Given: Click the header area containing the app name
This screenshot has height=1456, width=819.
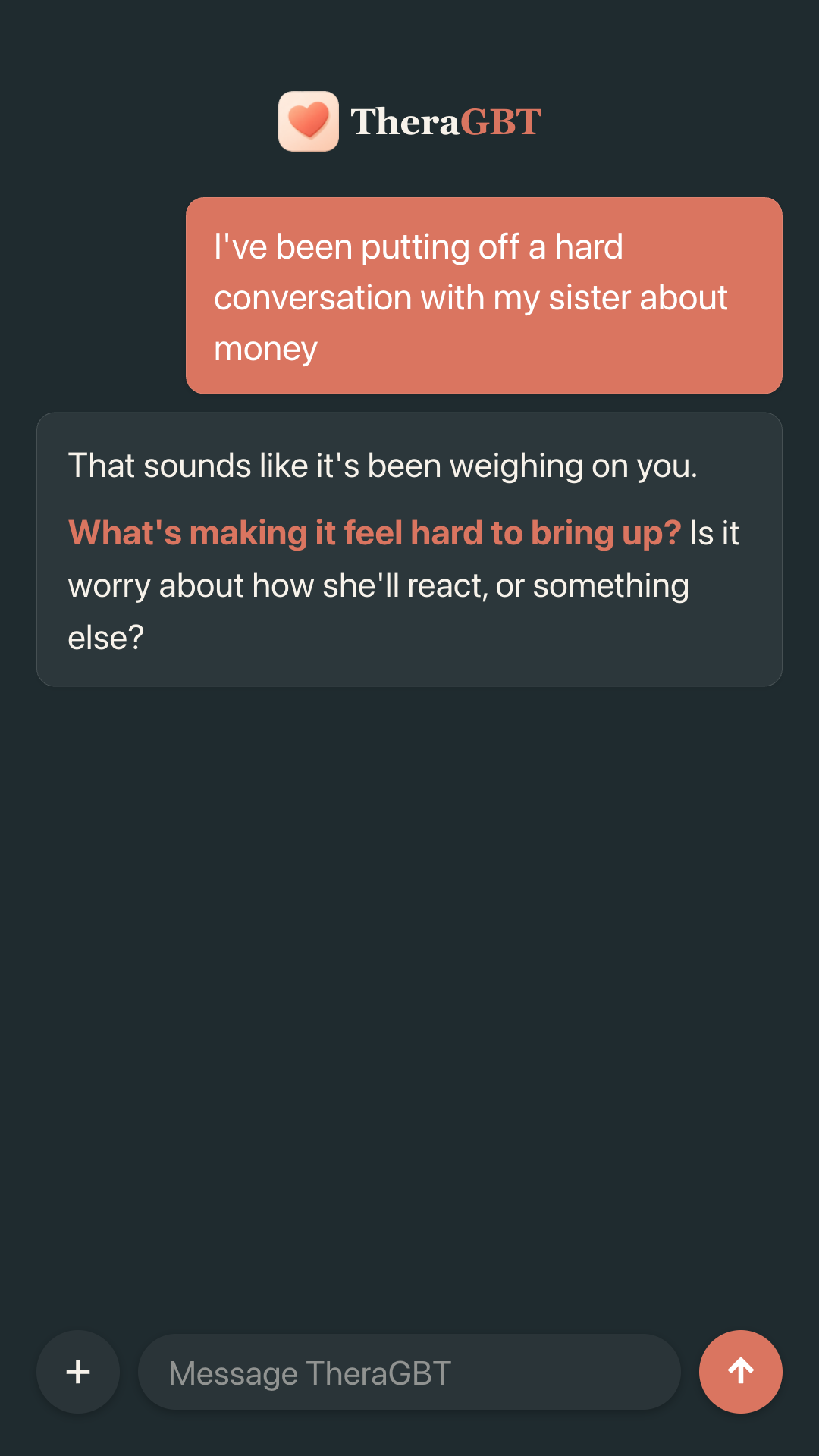Looking at the screenshot, I should click(409, 121).
